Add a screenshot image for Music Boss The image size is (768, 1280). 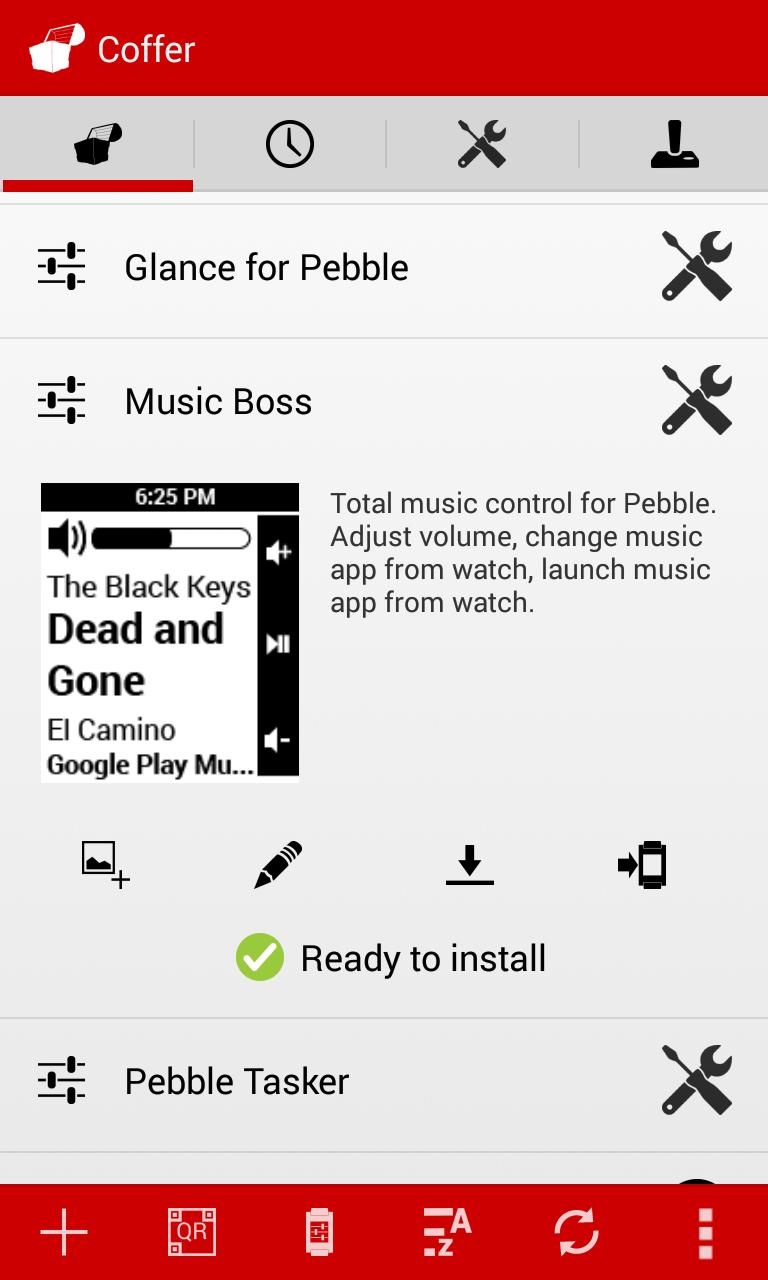(x=105, y=865)
